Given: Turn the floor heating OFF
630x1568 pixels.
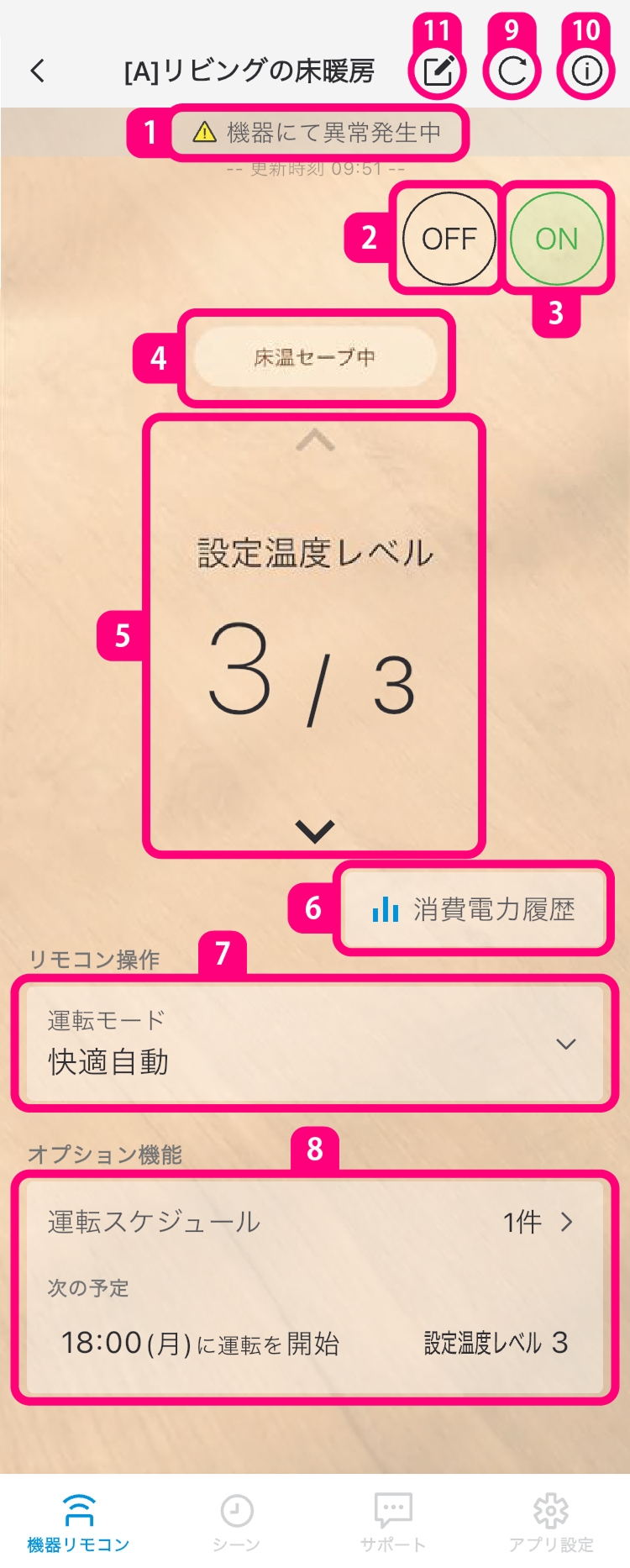Looking at the screenshot, I should click(x=449, y=239).
